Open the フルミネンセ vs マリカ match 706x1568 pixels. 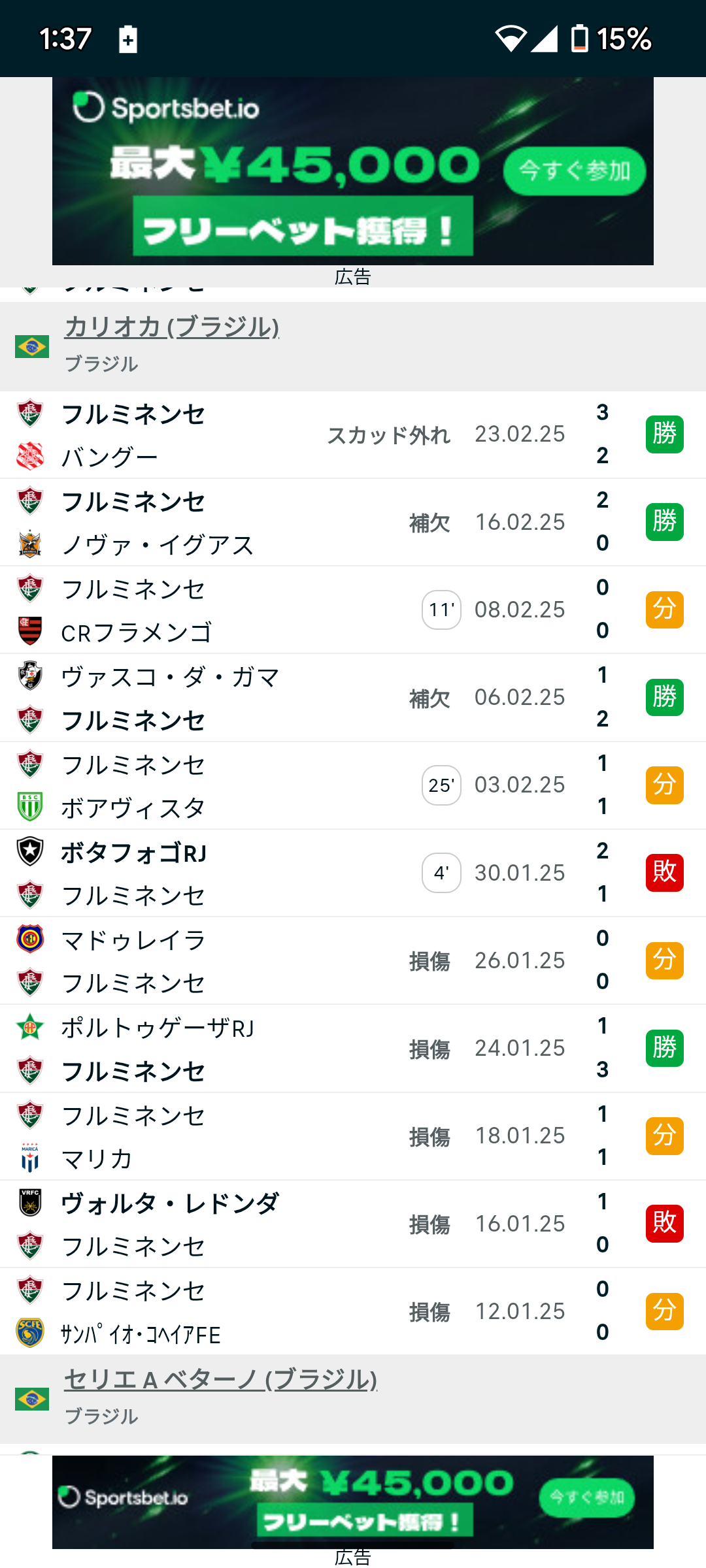(x=353, y=1136)
